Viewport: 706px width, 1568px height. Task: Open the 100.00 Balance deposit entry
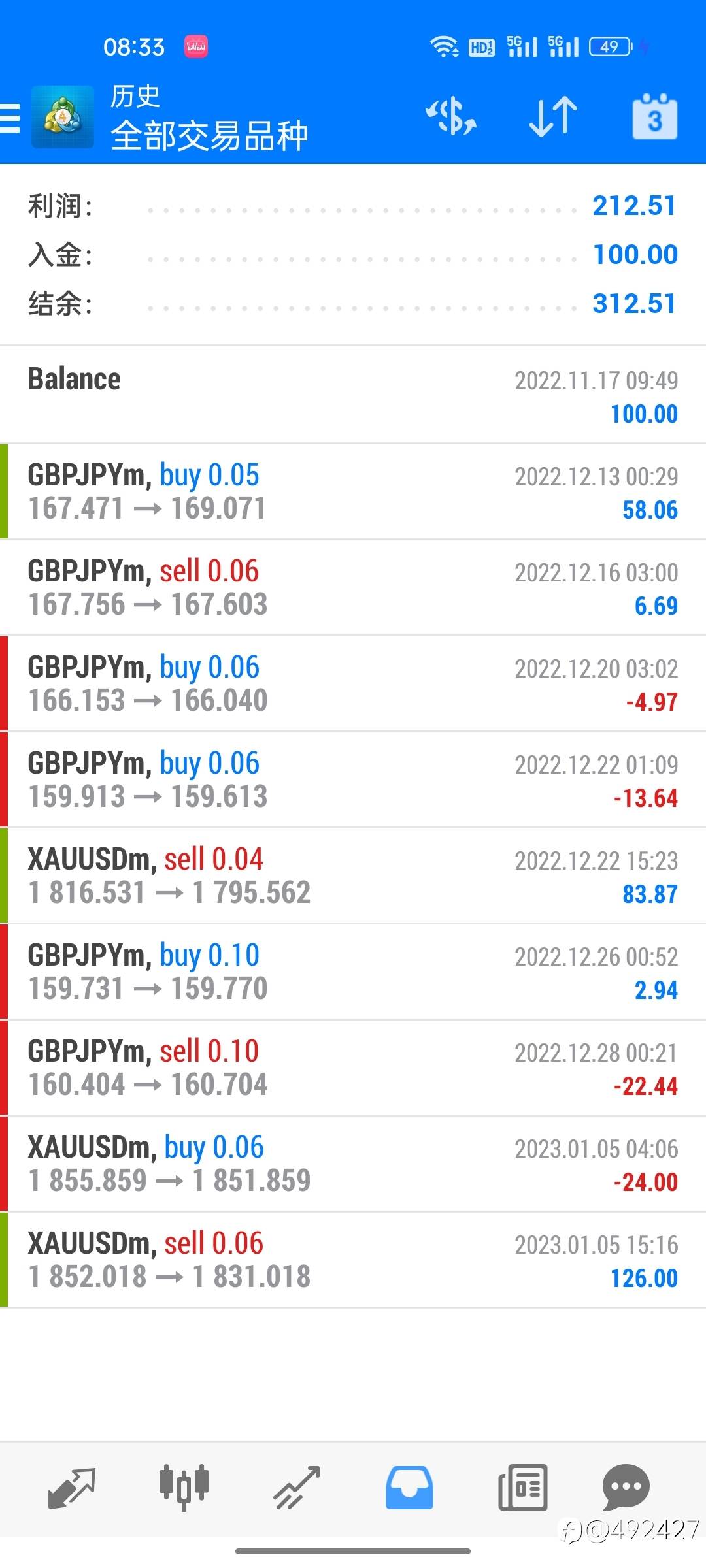tap(353, 396)
